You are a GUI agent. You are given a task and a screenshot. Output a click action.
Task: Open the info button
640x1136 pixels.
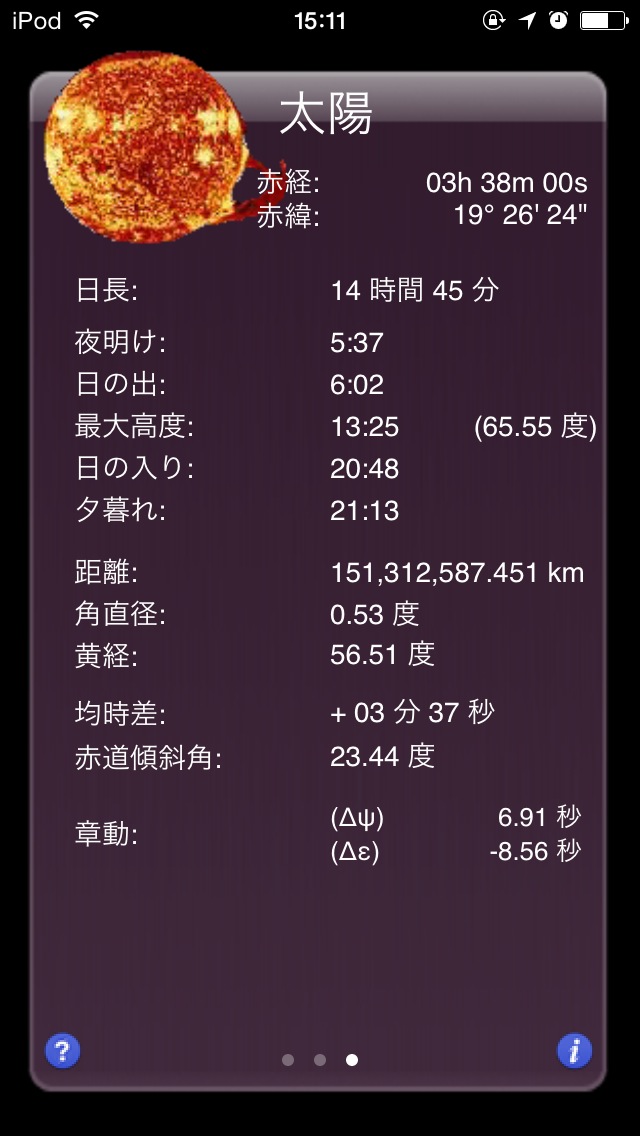574,1051
